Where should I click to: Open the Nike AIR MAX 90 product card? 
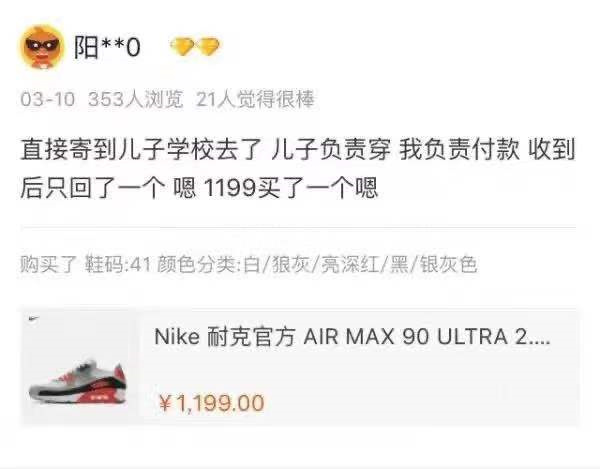[300, 367]
